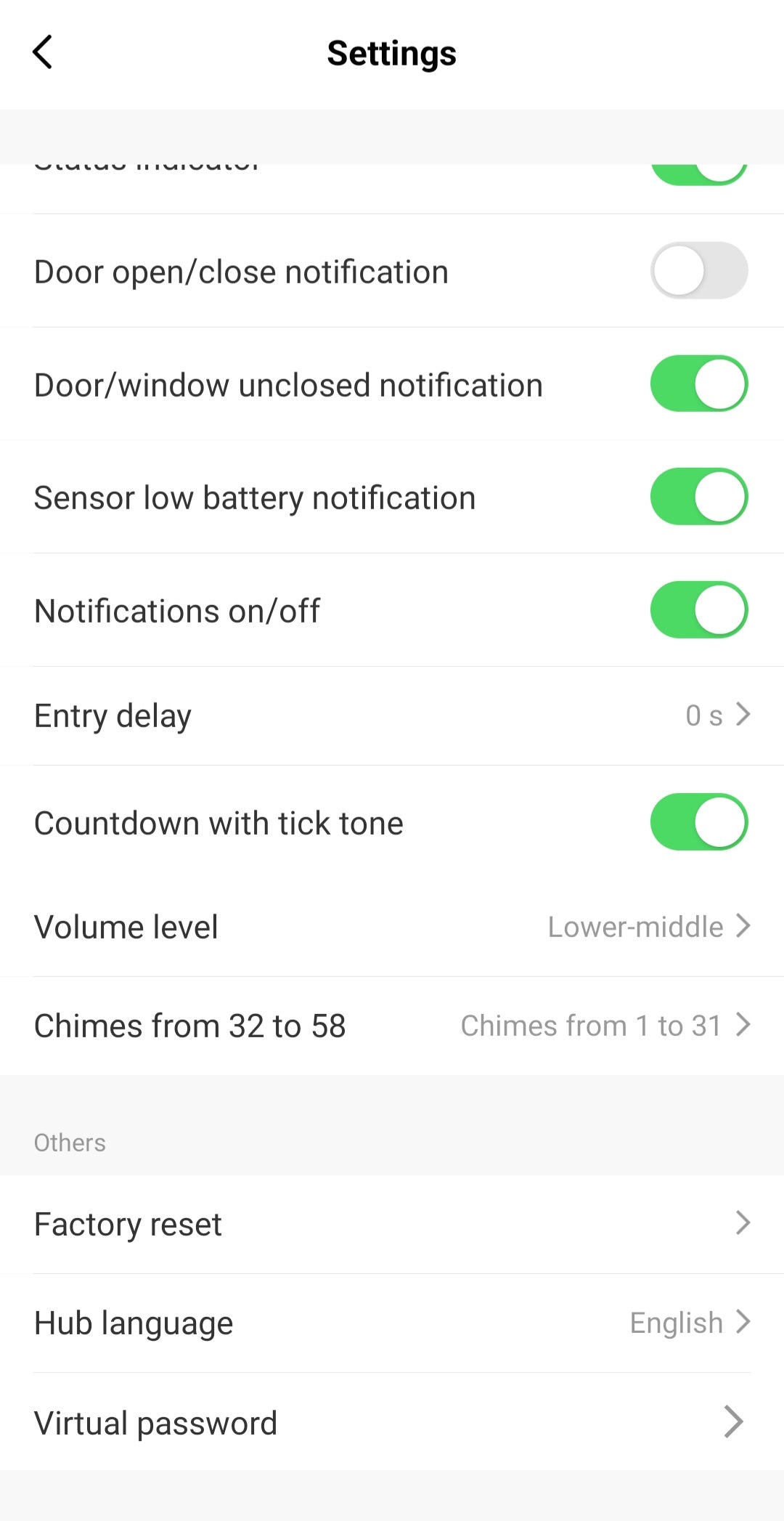Enable Door open/close notification

tap(698, 271)
